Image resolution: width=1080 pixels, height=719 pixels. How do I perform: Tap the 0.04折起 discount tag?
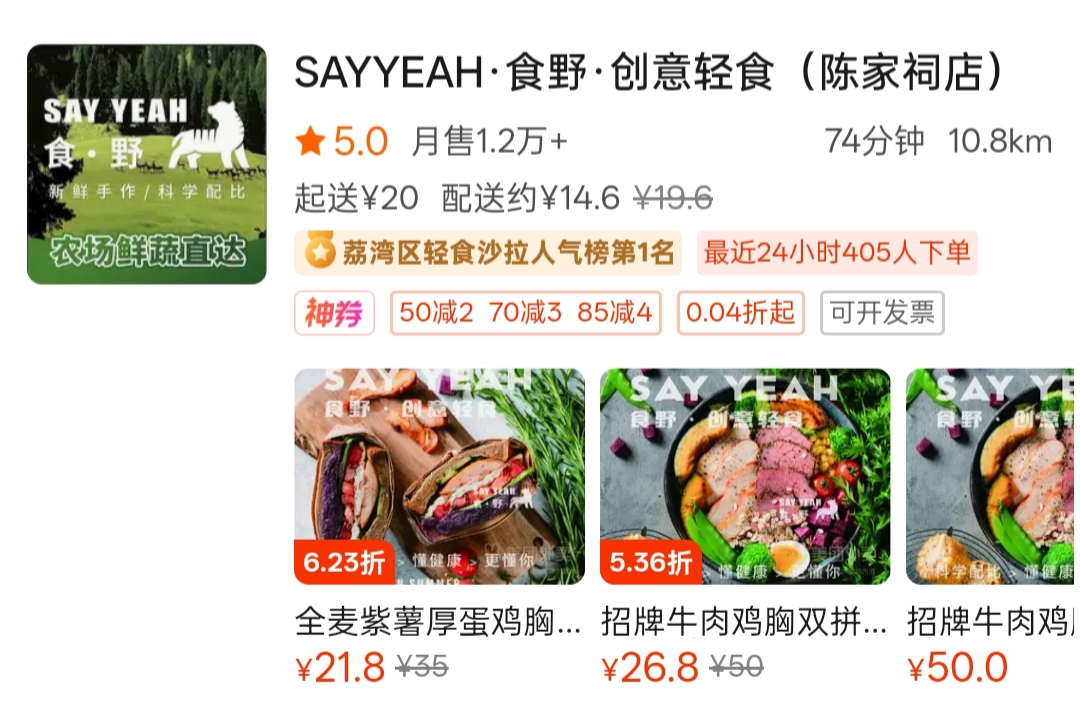[x=741, y=314]
